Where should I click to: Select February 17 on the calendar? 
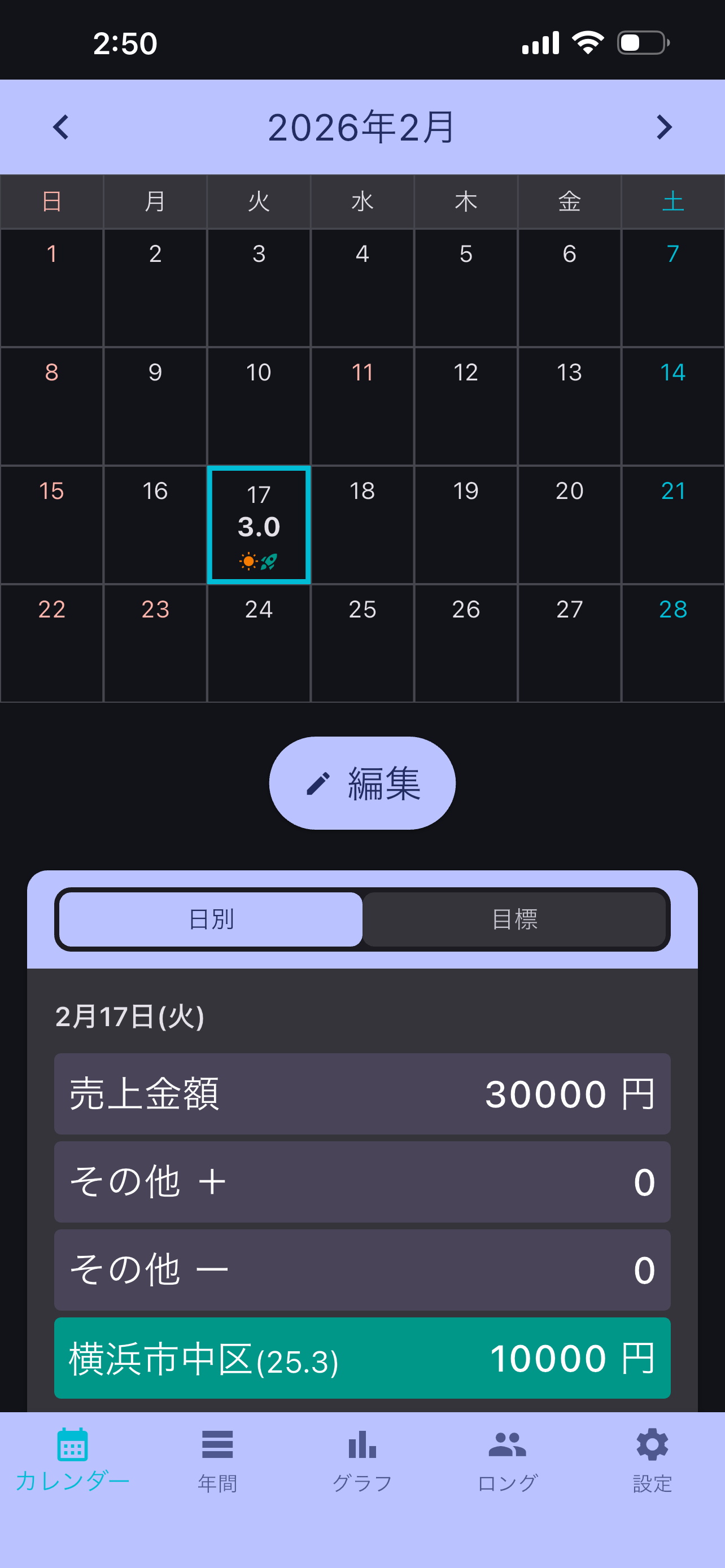tap(259, 525)
